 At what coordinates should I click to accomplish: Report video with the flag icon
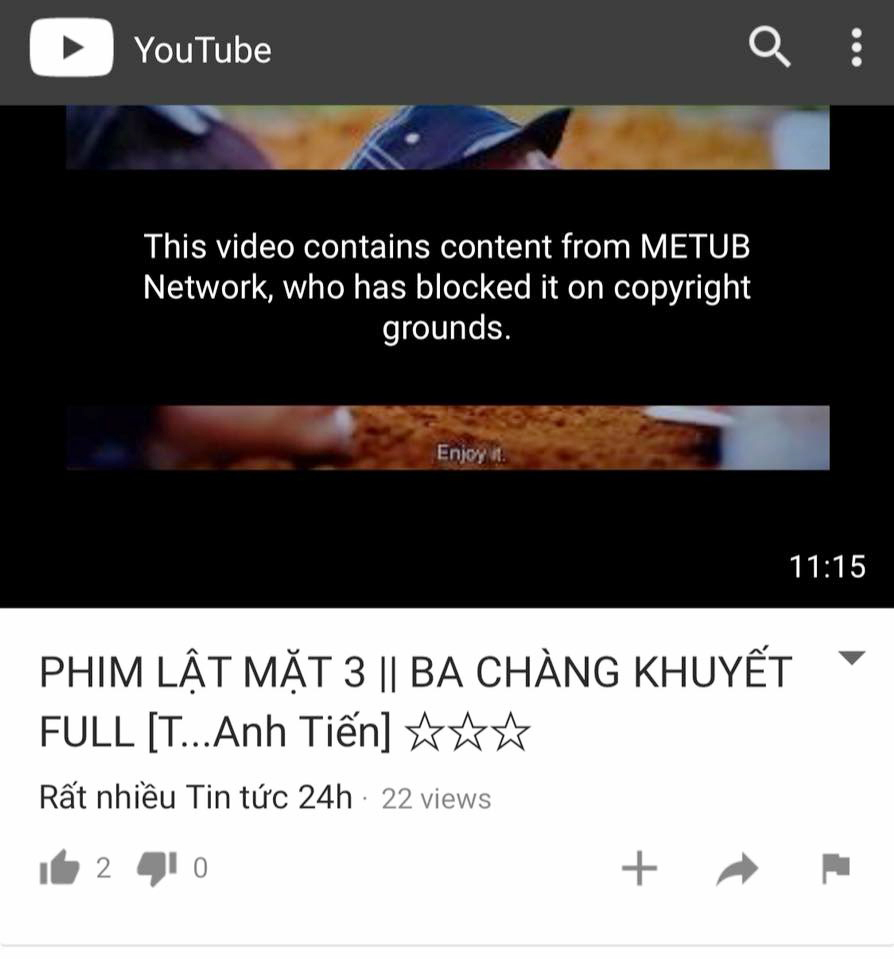pos(835,869)
